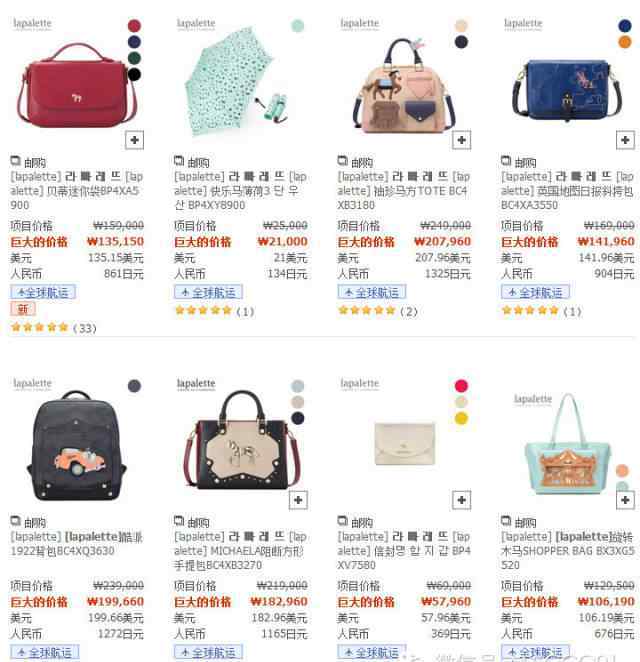Select the pink swatch on the card wallet
The height and width of the screenshot is (662, 640).
[x=461, y=386]
